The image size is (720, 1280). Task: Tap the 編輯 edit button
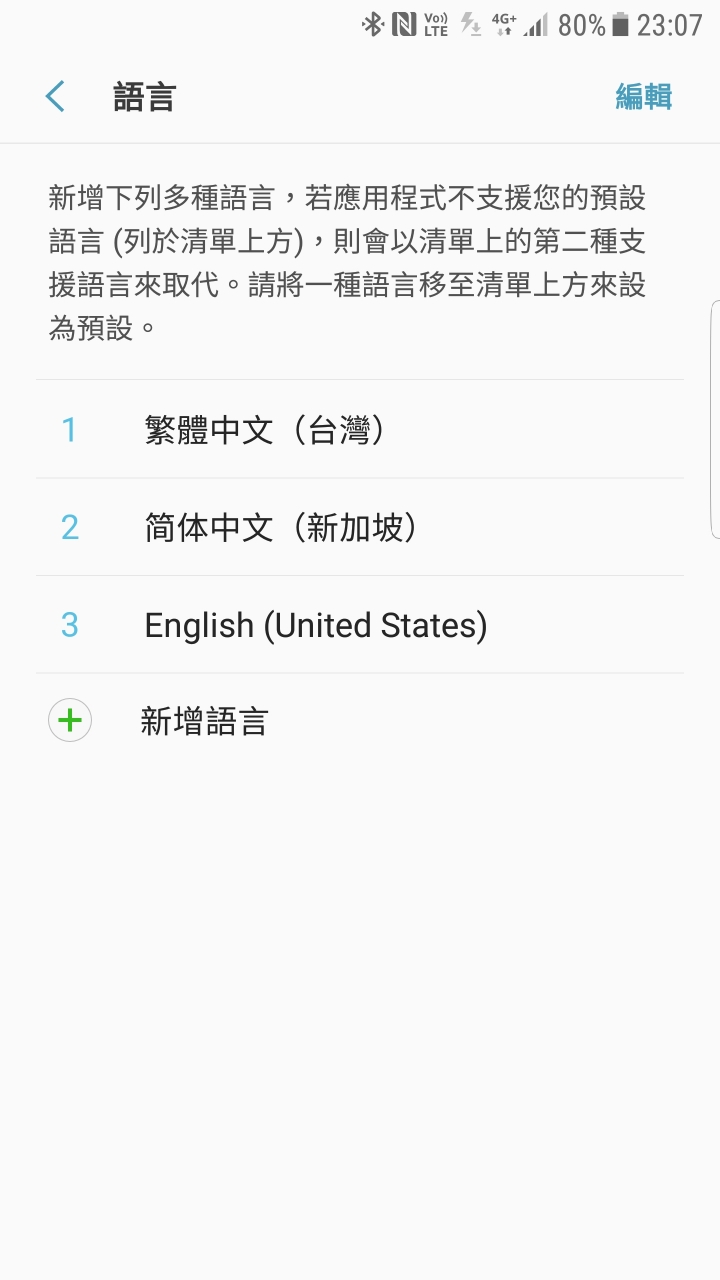pyautogui.click(x=644, y=97)
